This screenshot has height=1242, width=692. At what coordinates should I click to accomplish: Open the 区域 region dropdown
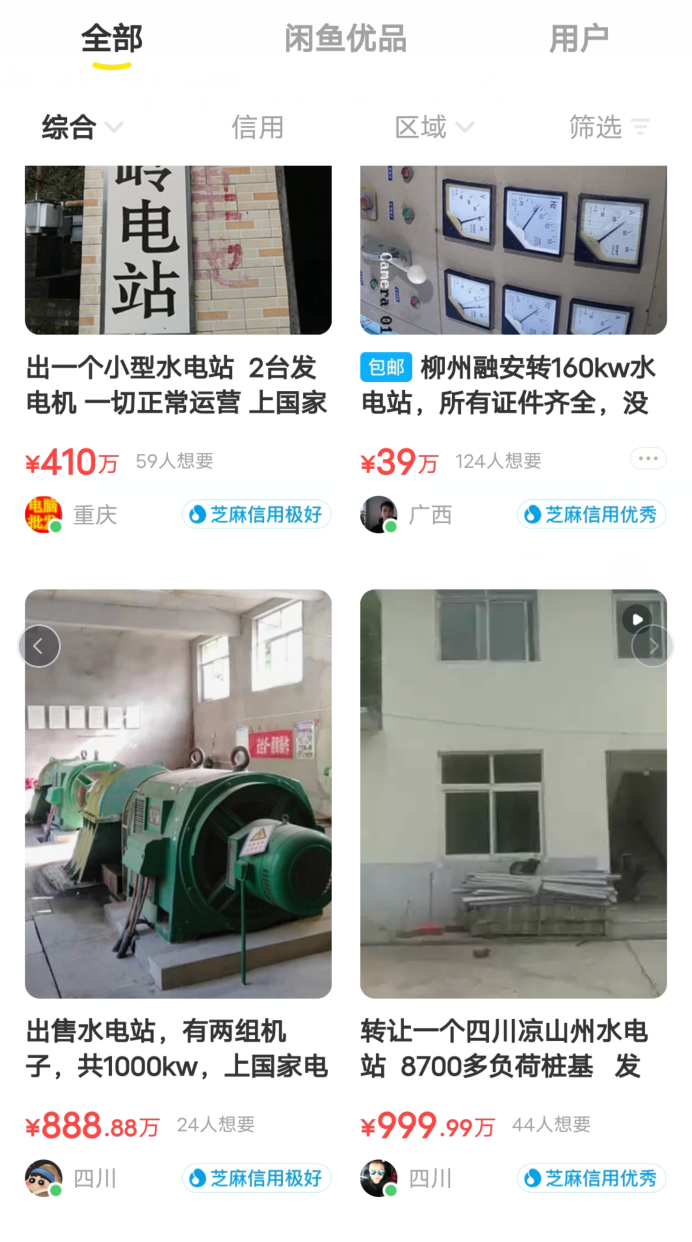(x=433, y=127)
